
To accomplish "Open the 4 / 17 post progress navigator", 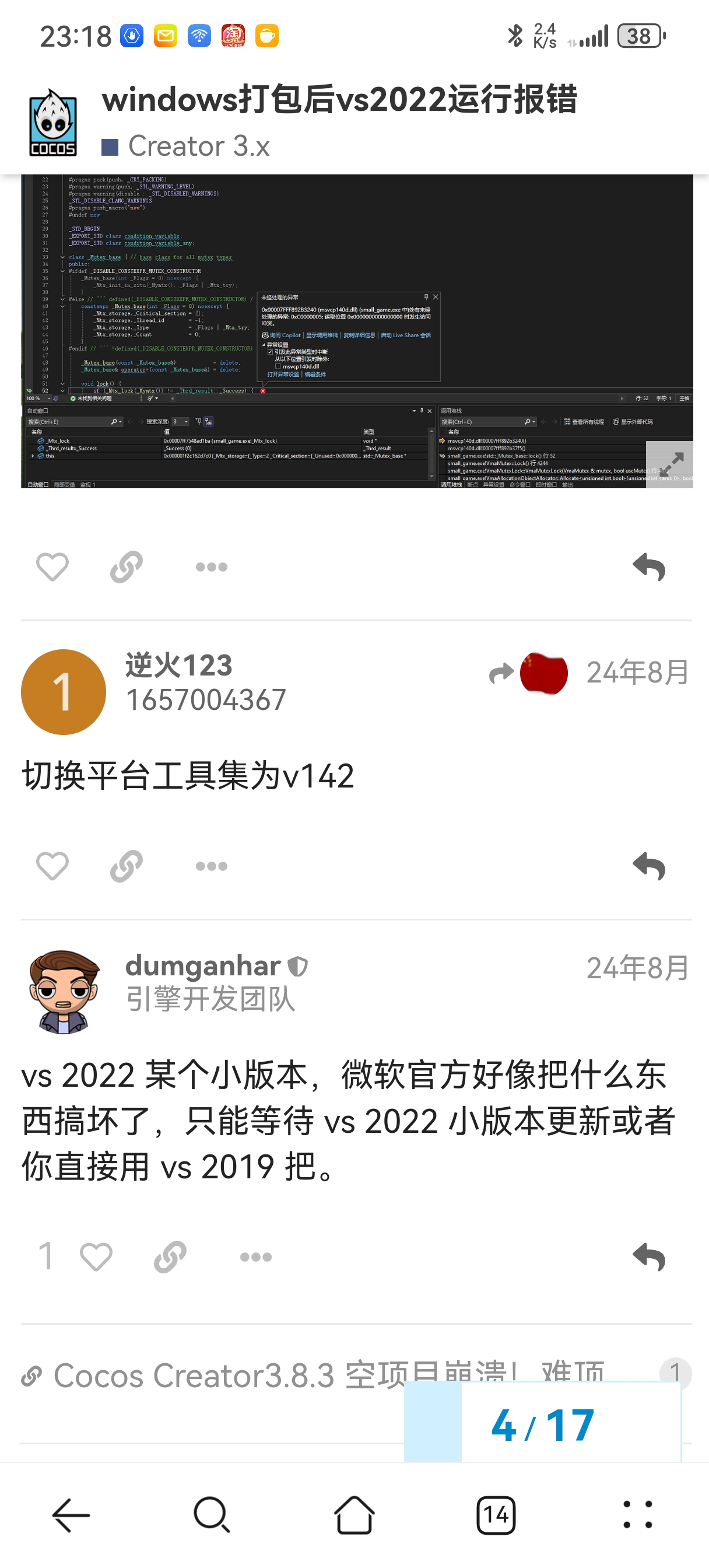I will pyautogui.click(x=542, y=1424).
